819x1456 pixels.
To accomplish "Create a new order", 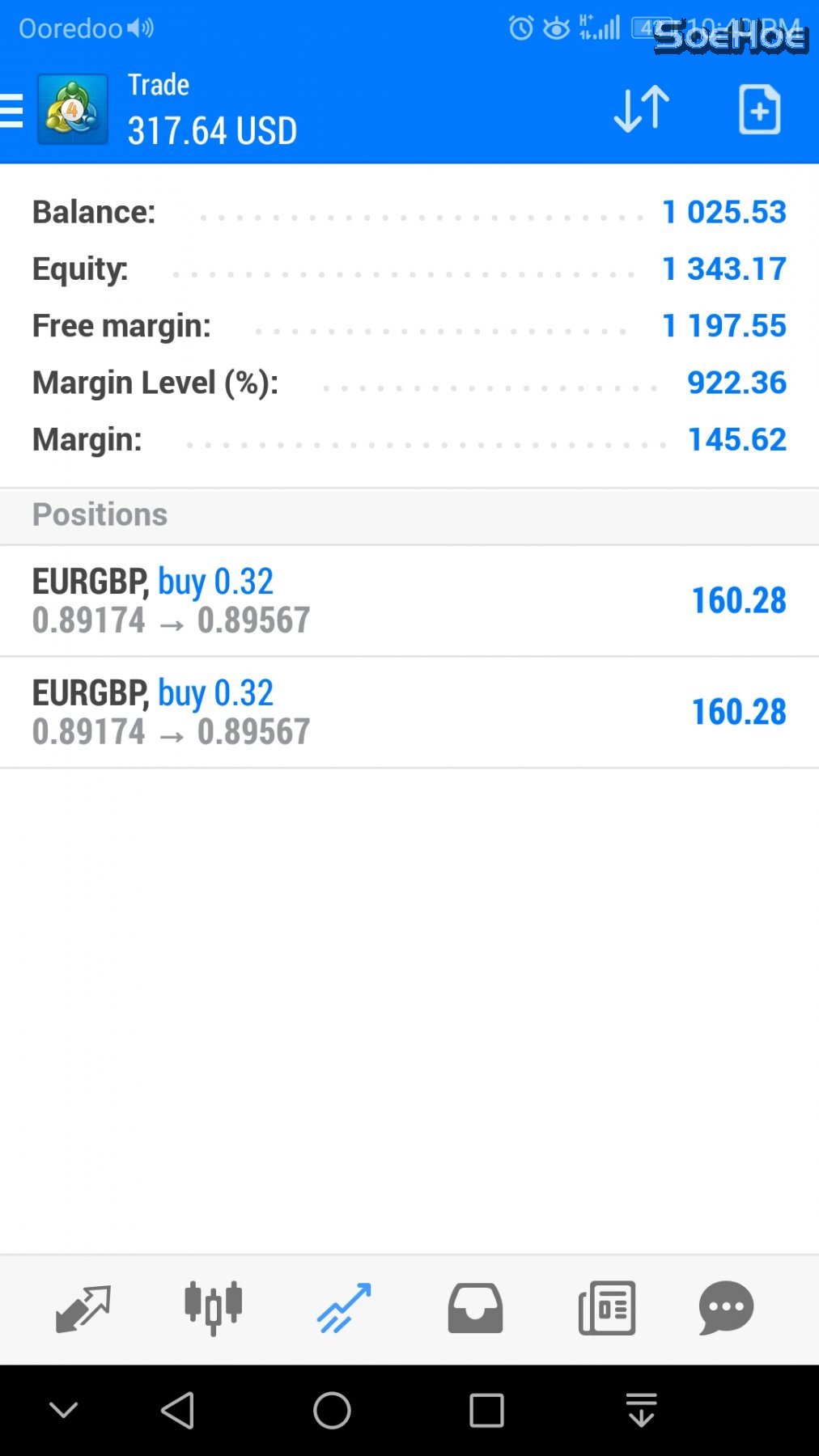I will [x=759, y=109].
